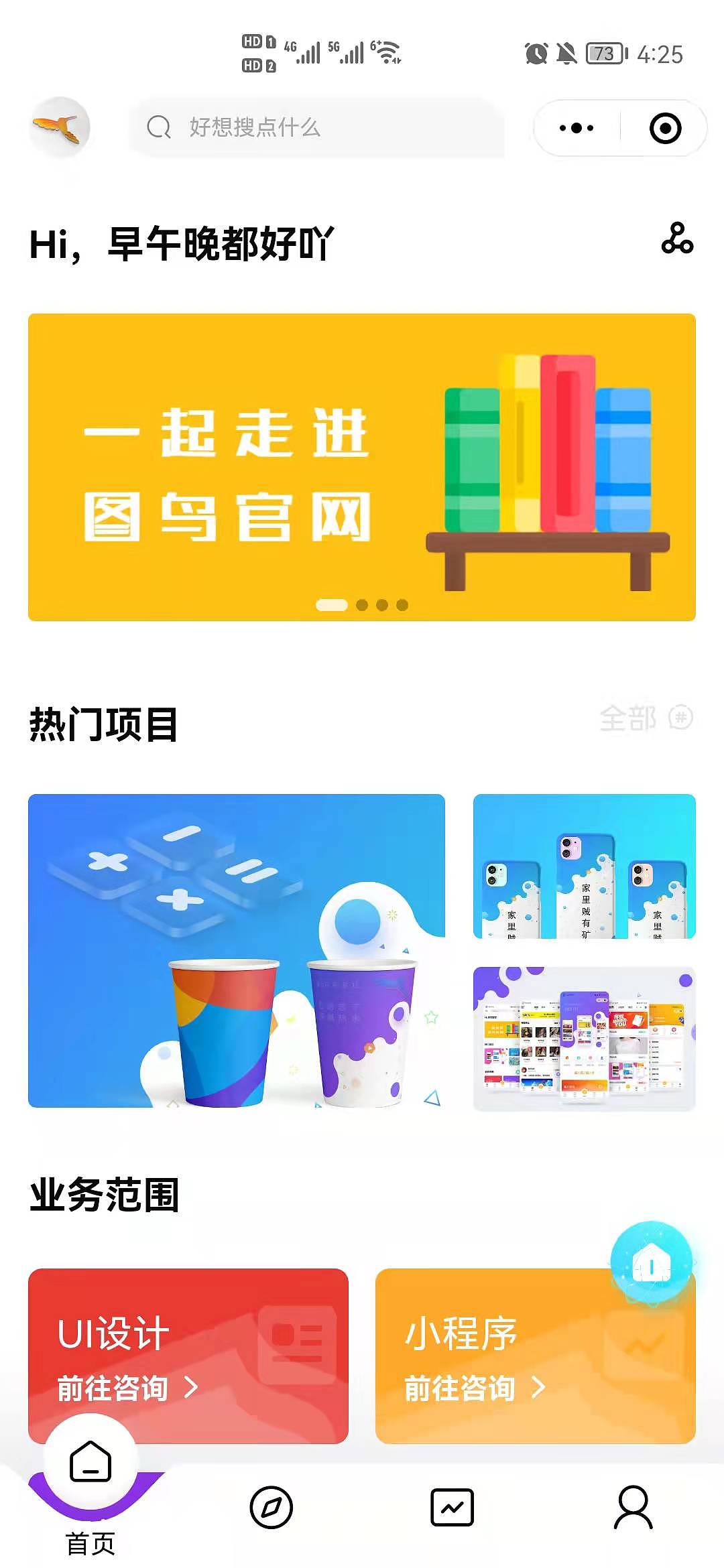Open 前往咨询 link on the 小程序 card
The height and width of the screenshot is (1568, 724).
click(x=459, y=1384)
